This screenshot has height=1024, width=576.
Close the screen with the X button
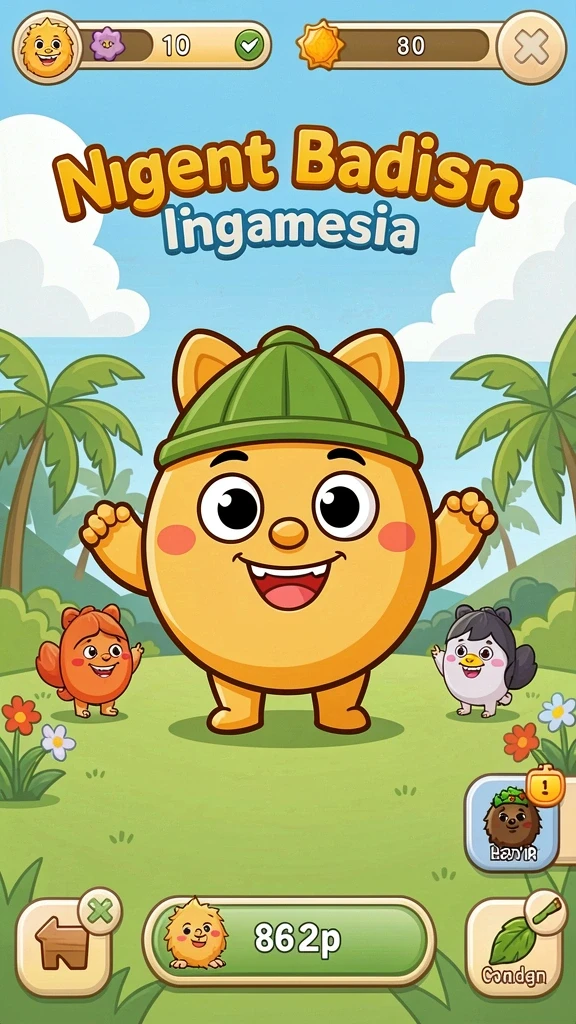pos(531,47)
